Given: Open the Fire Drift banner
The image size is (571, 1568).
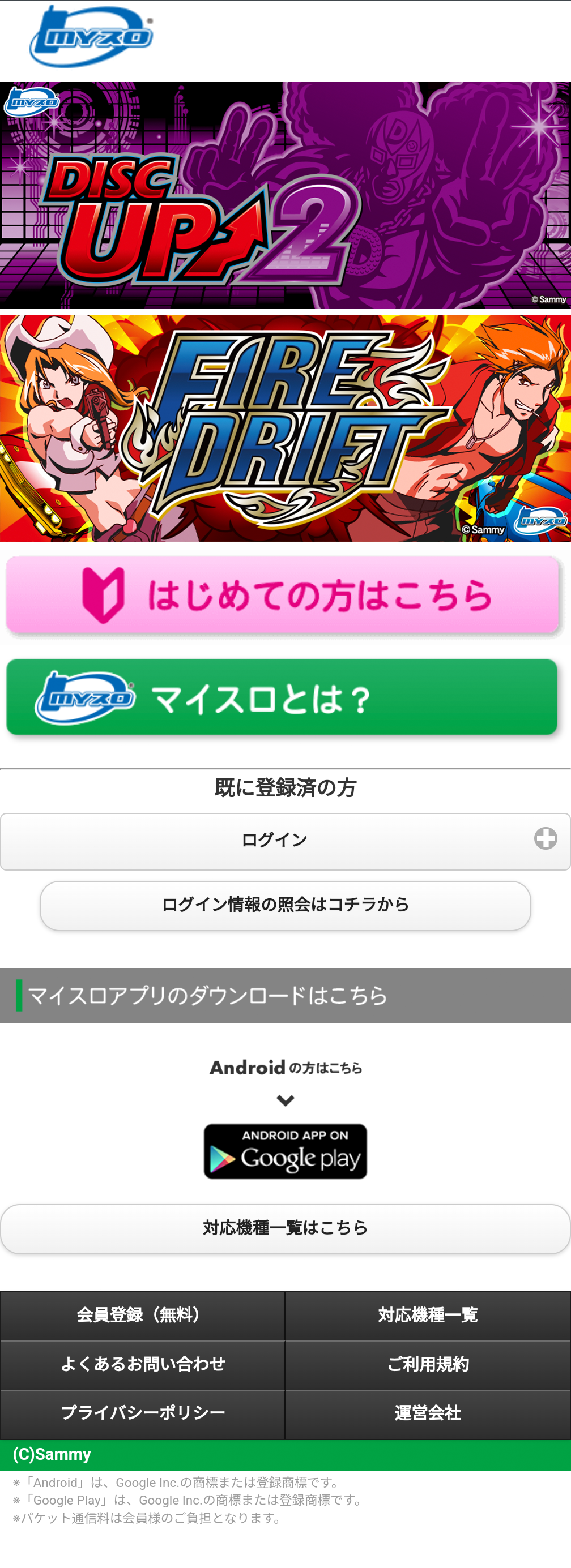Looking at the screenshot, I should pyautogui.click(x=285, y=428).
